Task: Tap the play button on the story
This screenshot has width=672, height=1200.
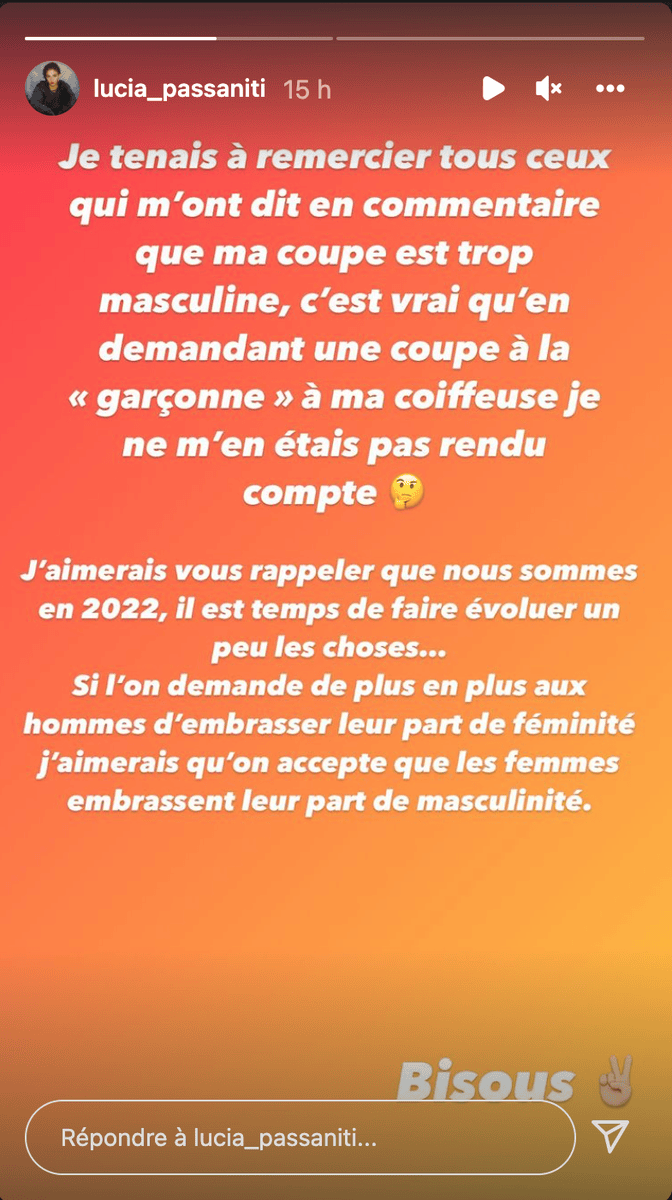Action: (493, 89)
